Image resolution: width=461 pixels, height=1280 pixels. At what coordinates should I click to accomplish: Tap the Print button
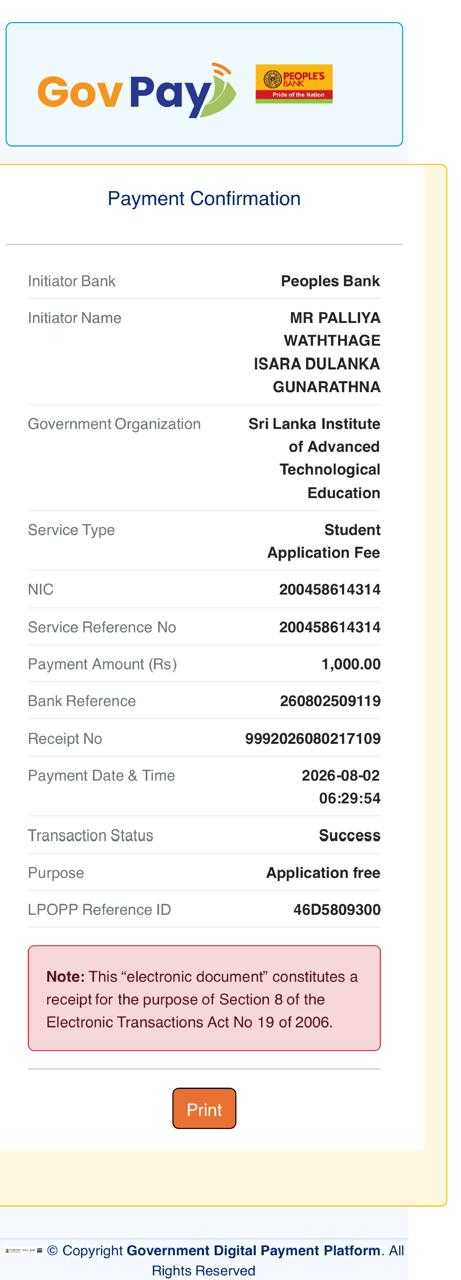204,1109
